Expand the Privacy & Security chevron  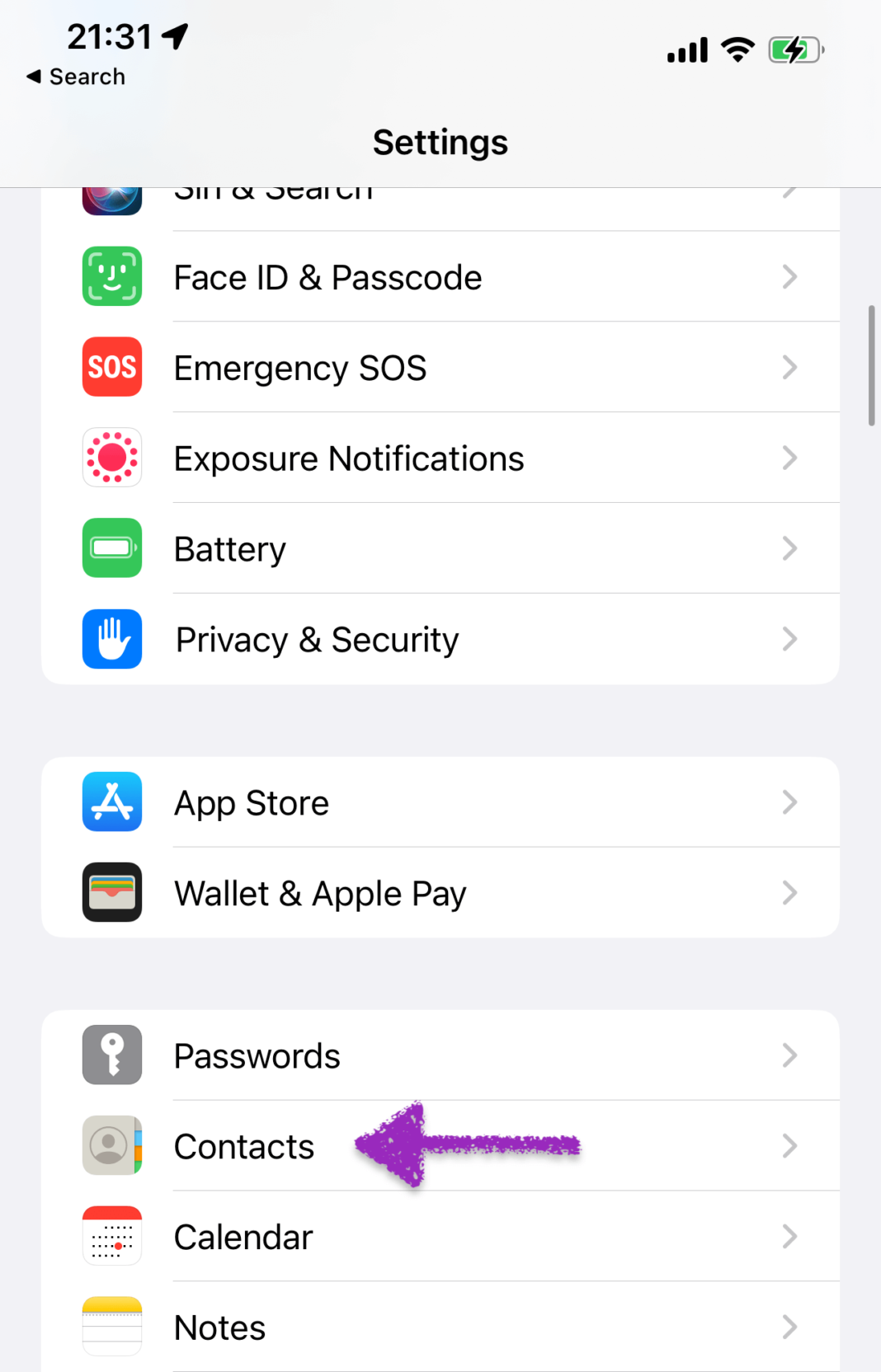click(789, 639)
